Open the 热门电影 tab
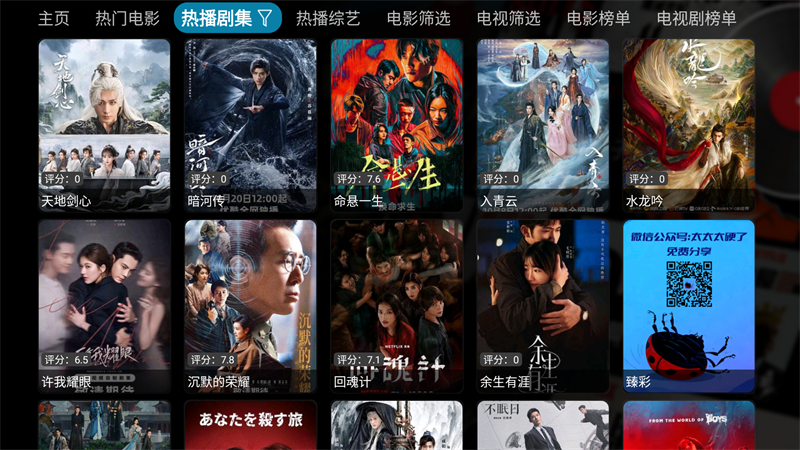The image size is (800, 450). [x=127, y=18]
